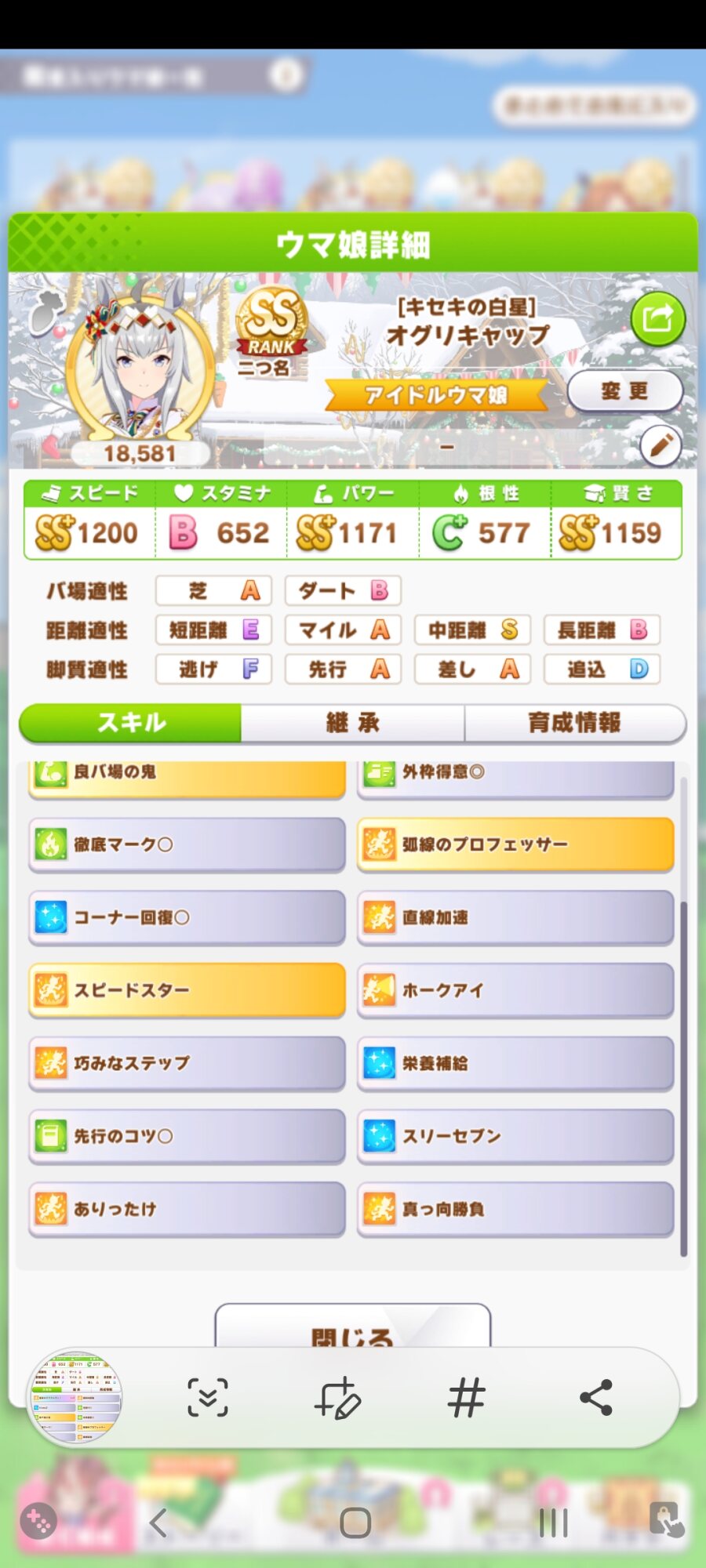Open the スピードスター skill details
This screenshot has width=706, height=1568.
(187, 990)
